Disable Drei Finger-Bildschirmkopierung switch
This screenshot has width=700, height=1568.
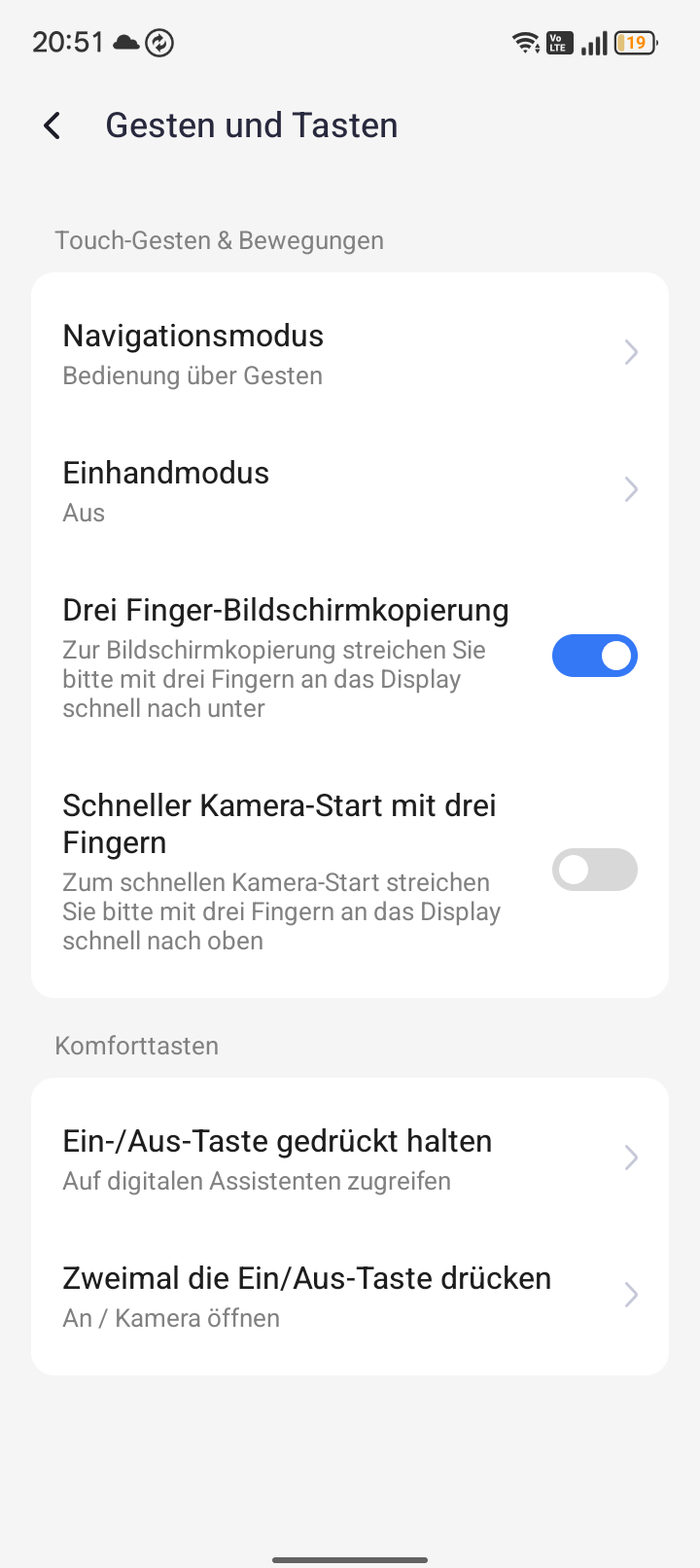click(594, 657)
